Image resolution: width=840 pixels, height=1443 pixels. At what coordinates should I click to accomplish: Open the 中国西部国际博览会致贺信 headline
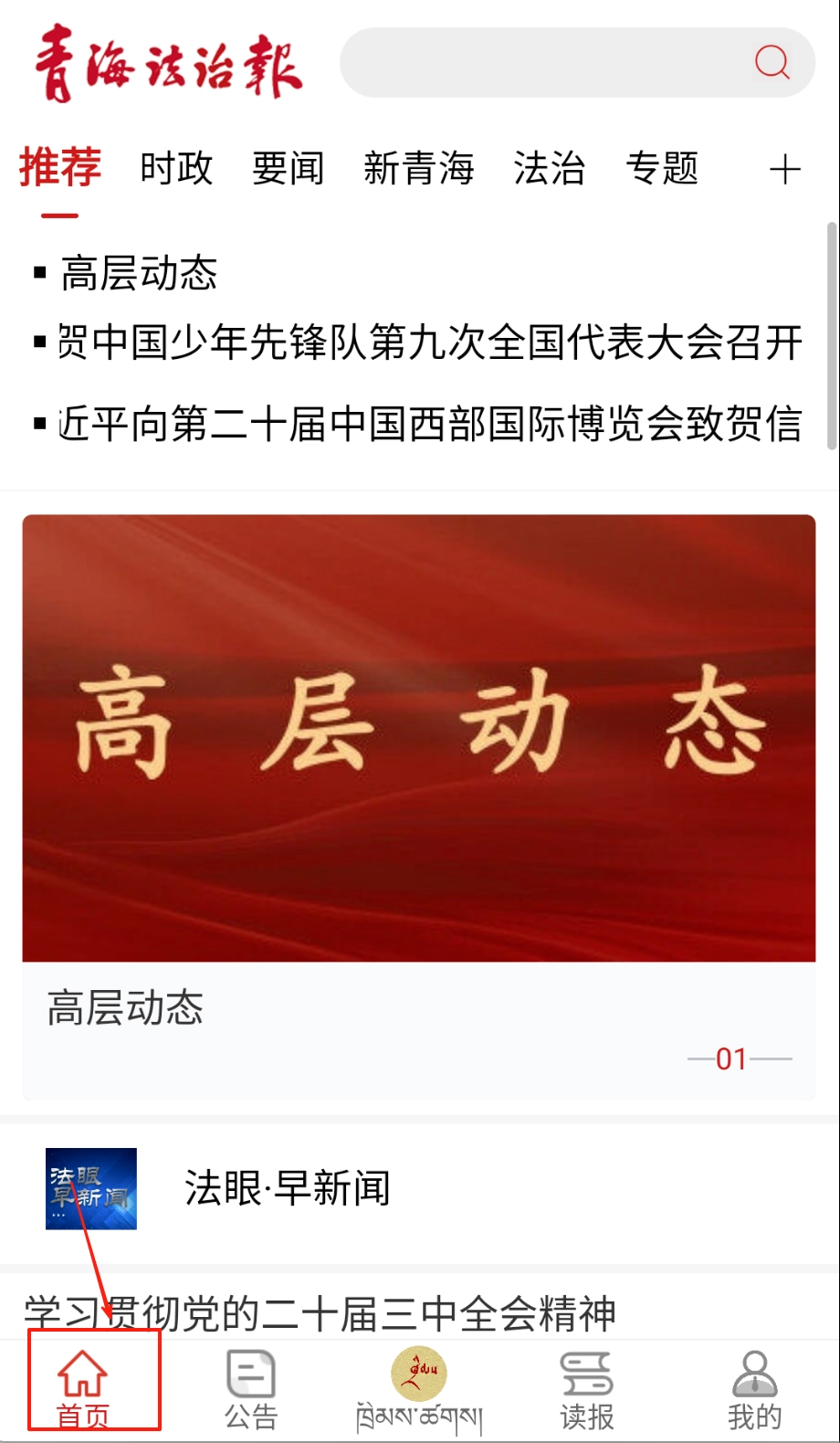429,424
